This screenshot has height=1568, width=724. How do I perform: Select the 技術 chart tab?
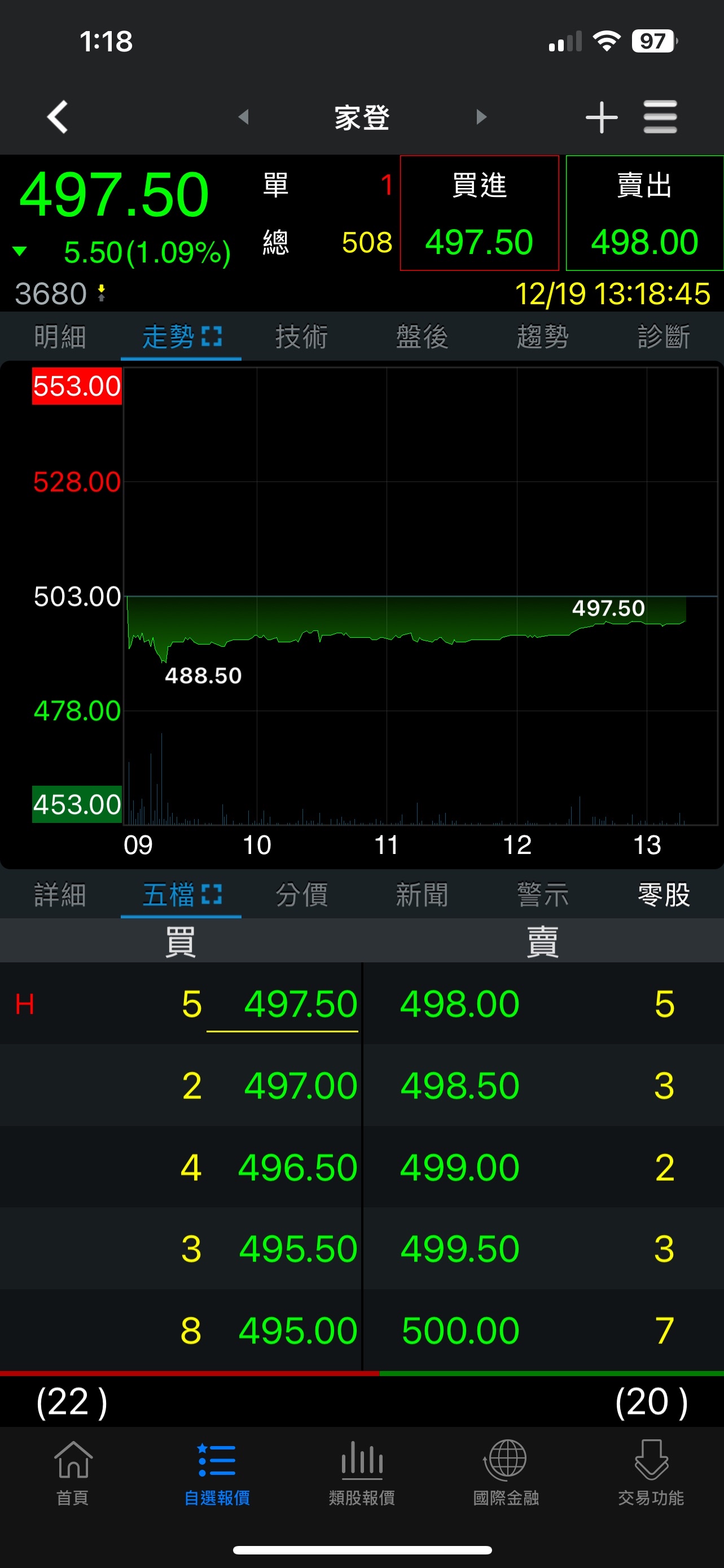(x=301, y=336)
